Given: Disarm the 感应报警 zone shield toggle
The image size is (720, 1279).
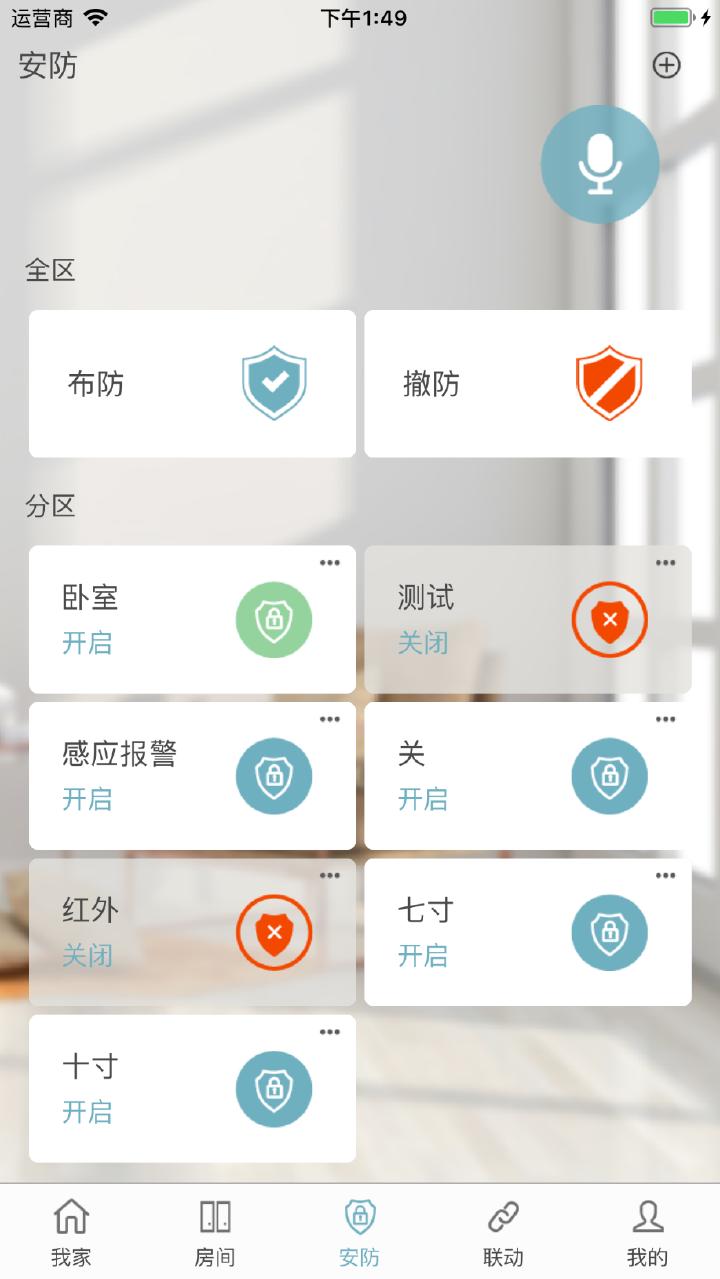Looking at the screenshot, I should pyautogui.click(x=273, y=776).
